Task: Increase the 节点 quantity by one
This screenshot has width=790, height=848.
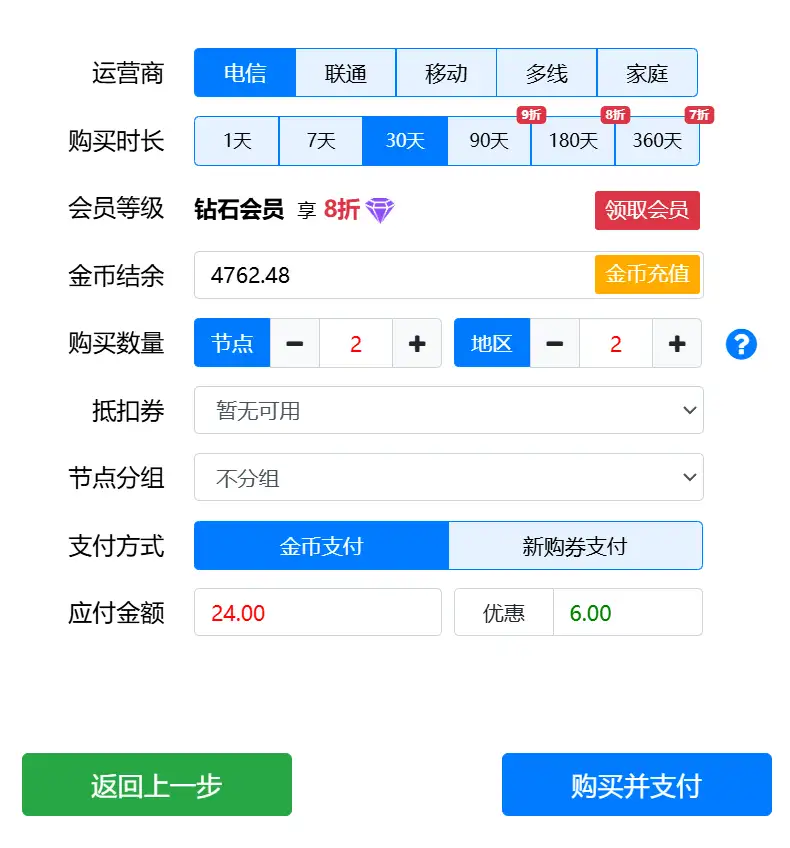Action: click(417, 344)
